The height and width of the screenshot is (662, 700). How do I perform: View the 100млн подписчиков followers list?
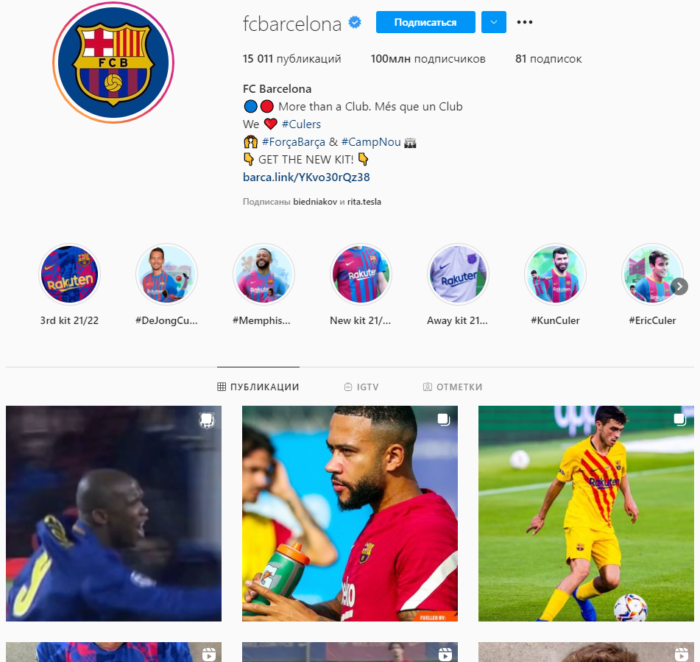[428, 59]
